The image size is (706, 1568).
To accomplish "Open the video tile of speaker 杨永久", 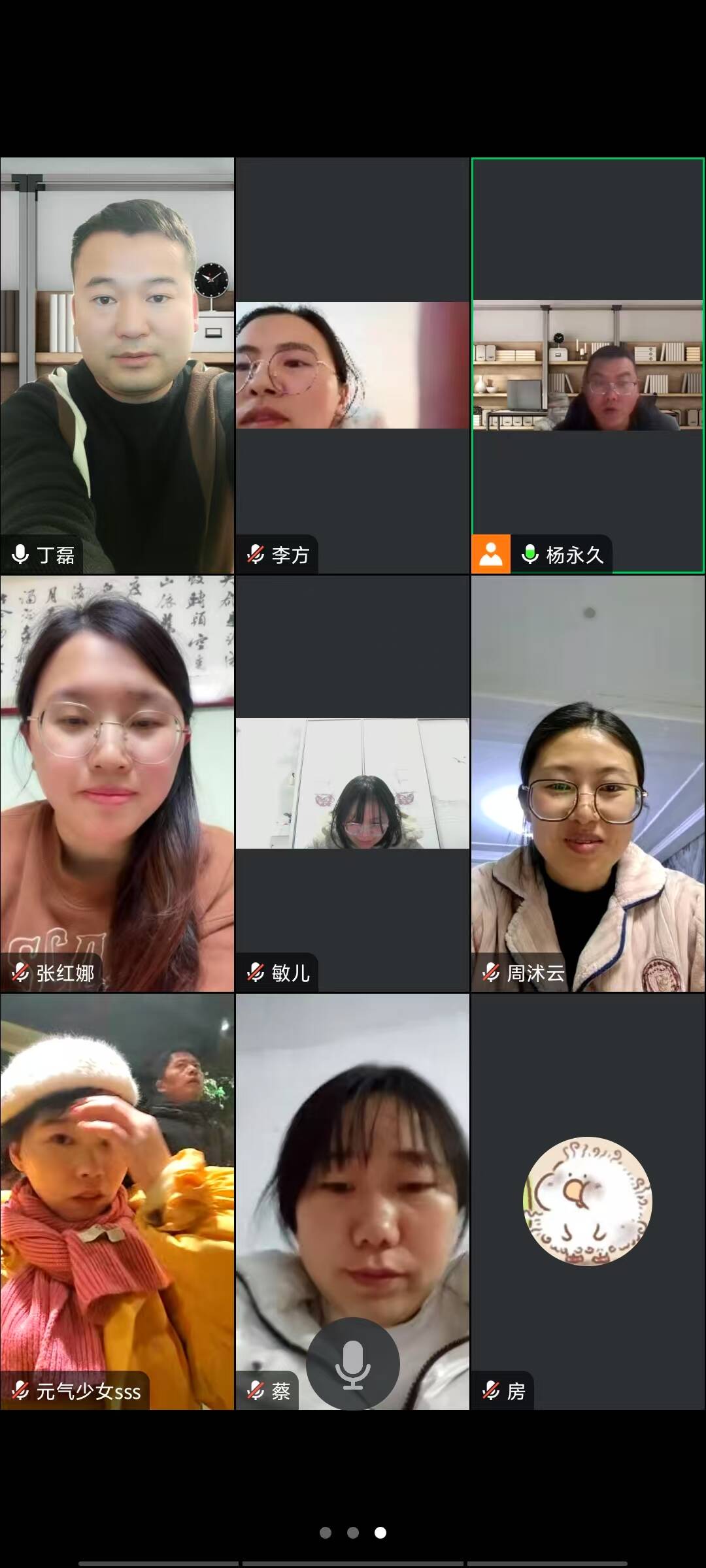I will pyautogui.click(x=588, y=366).
